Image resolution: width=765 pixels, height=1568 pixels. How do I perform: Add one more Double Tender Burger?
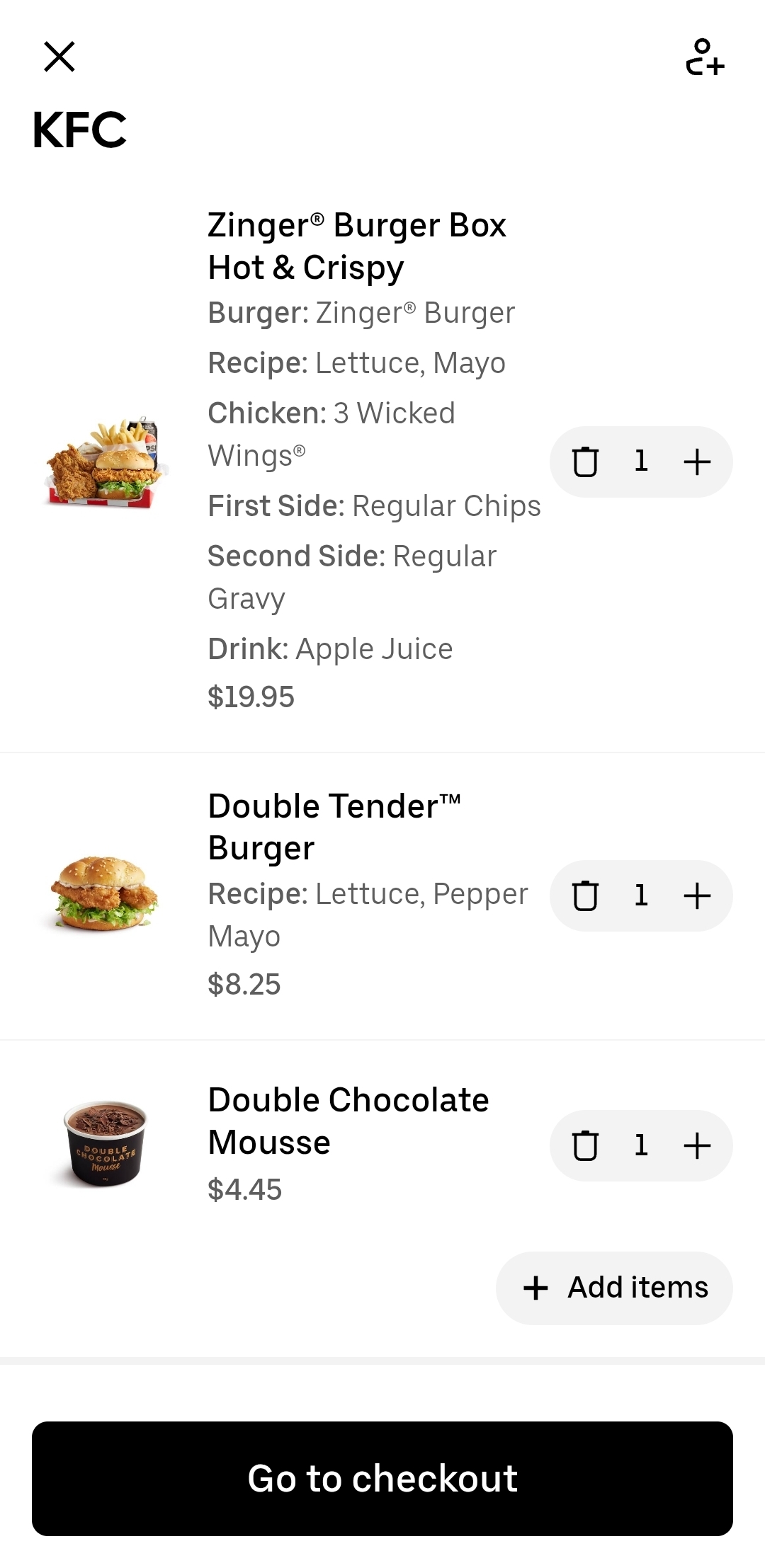[x=697, y=895]
